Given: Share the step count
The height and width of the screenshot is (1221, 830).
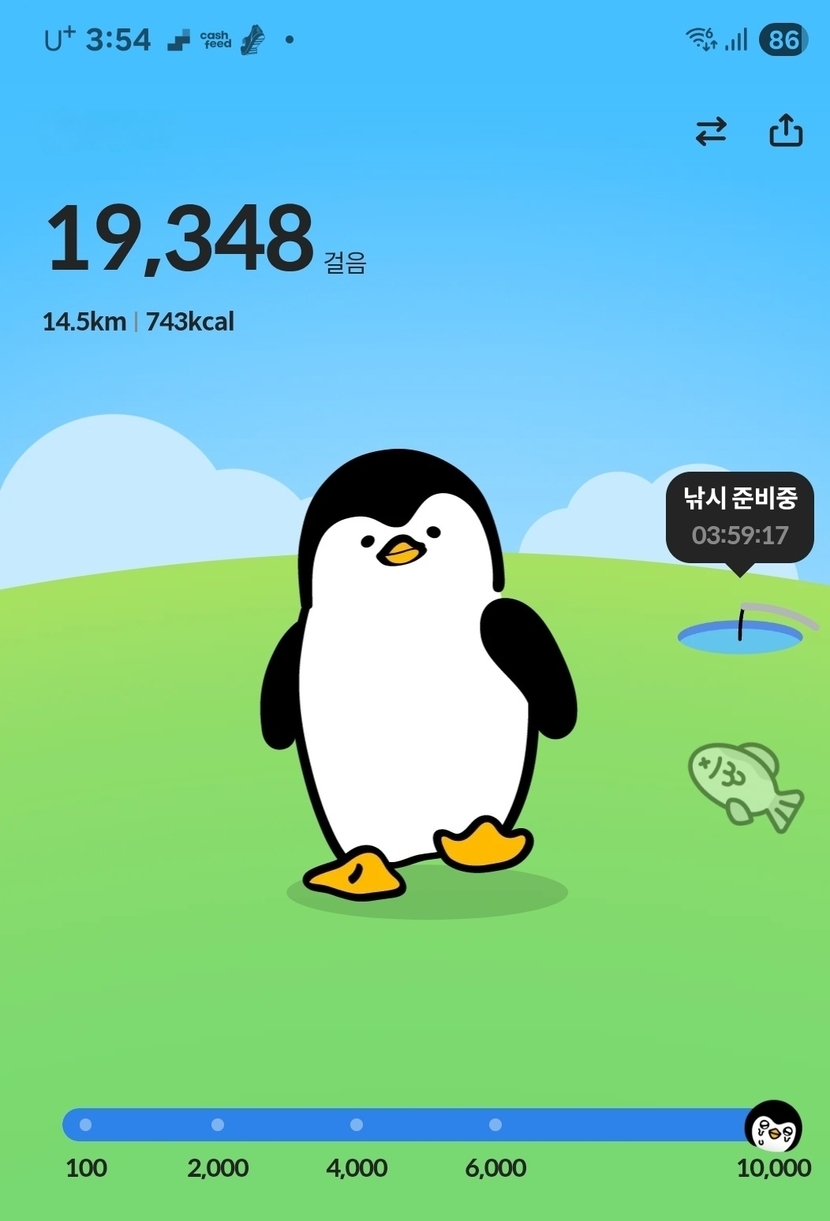Looking at the screenshot, I should tap(786, 131).
